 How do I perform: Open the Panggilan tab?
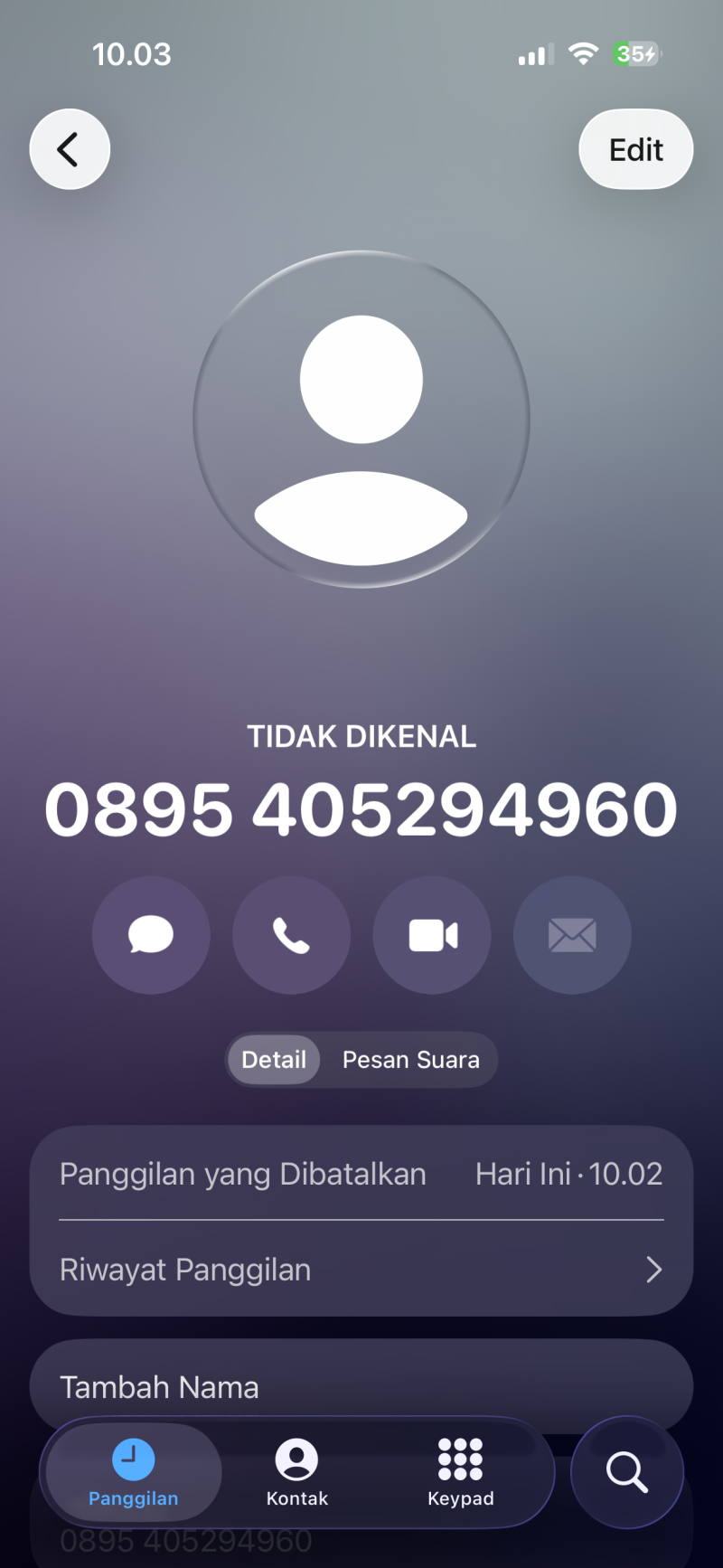point(134,1472)
